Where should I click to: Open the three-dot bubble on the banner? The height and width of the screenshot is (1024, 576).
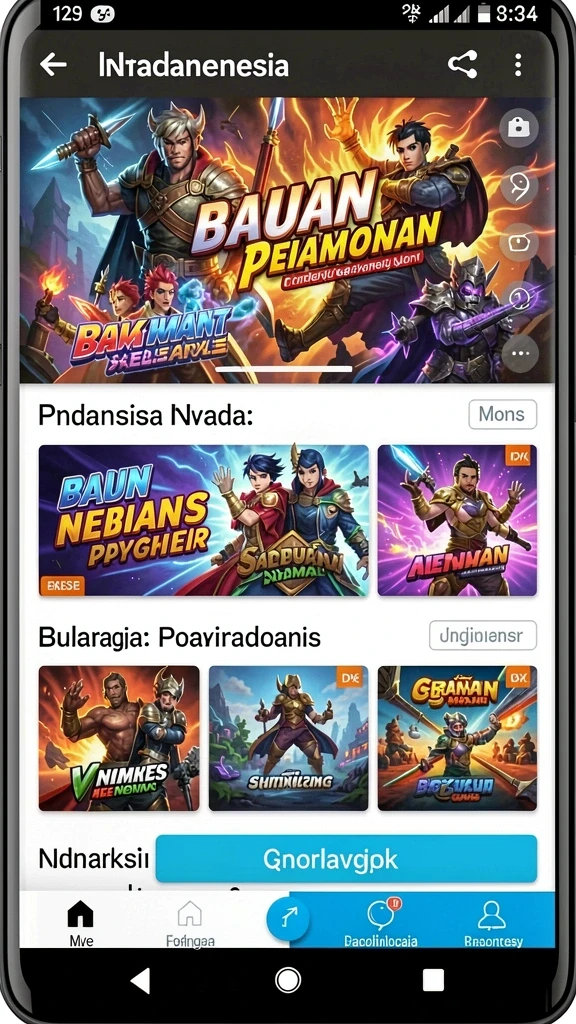pos(519,353)
